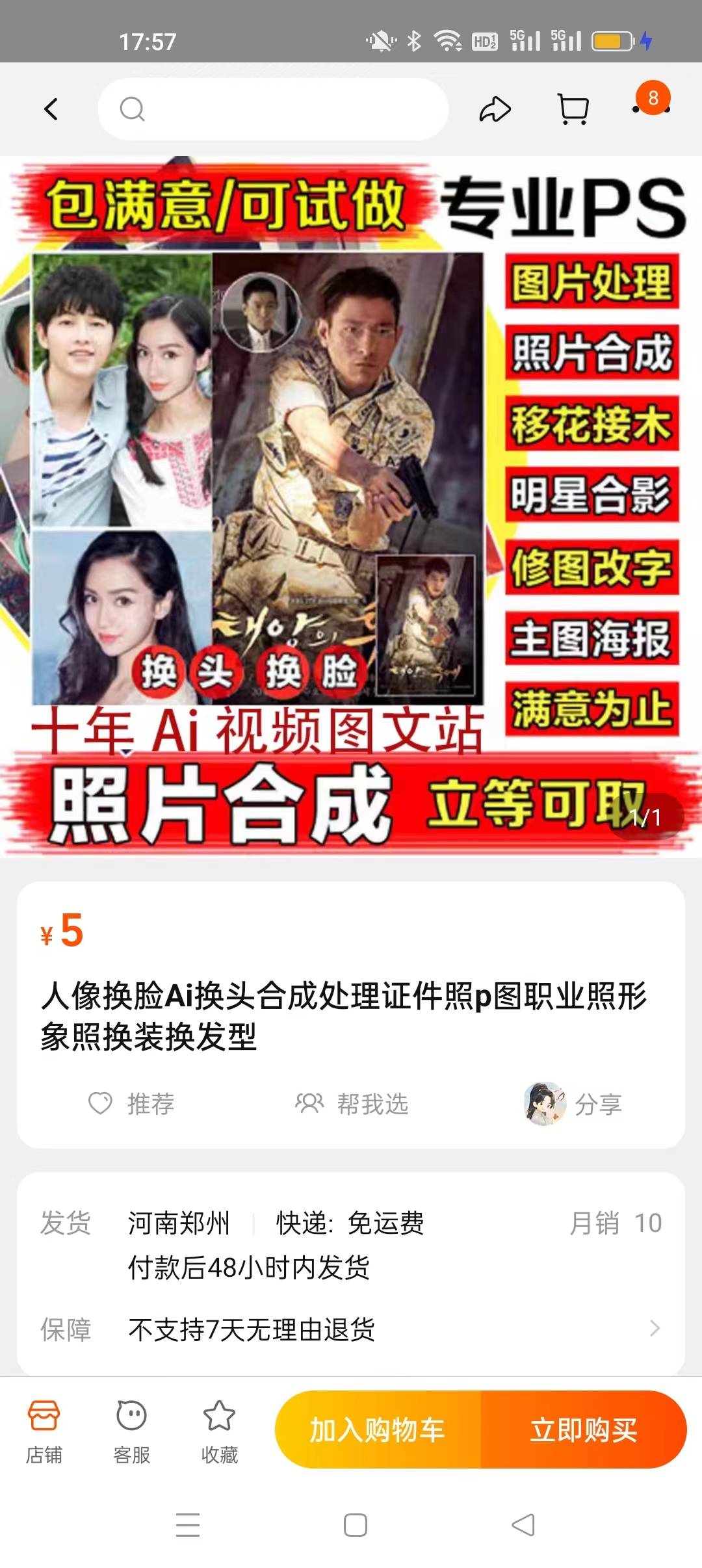The image size is (702, 1568).
Task: Open the search box
Action: (x=273, y=109)
